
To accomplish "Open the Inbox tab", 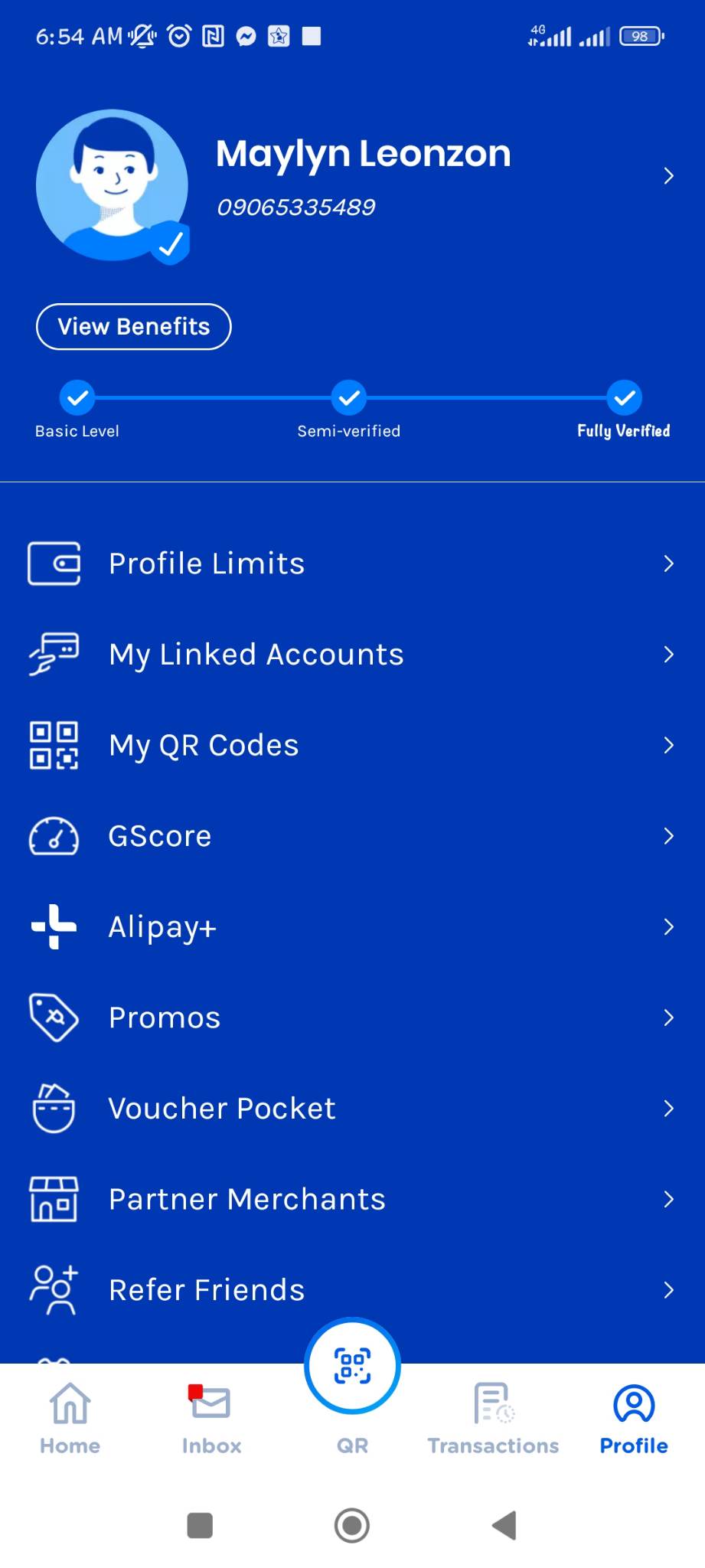I will click(211, 1419).
